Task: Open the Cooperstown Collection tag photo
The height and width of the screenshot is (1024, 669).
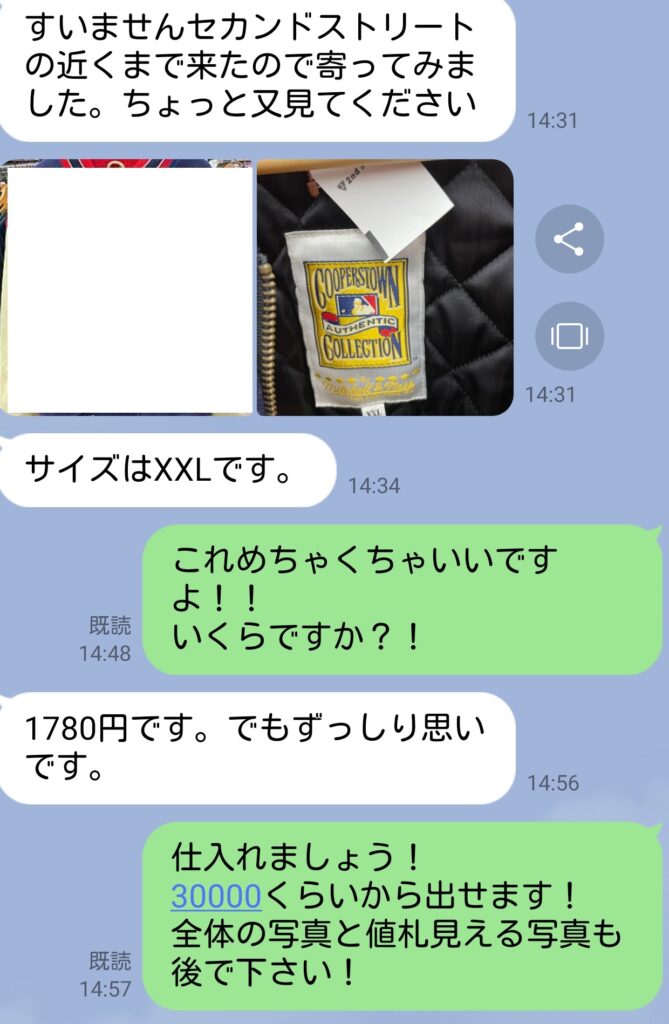Action: [385, 288]
